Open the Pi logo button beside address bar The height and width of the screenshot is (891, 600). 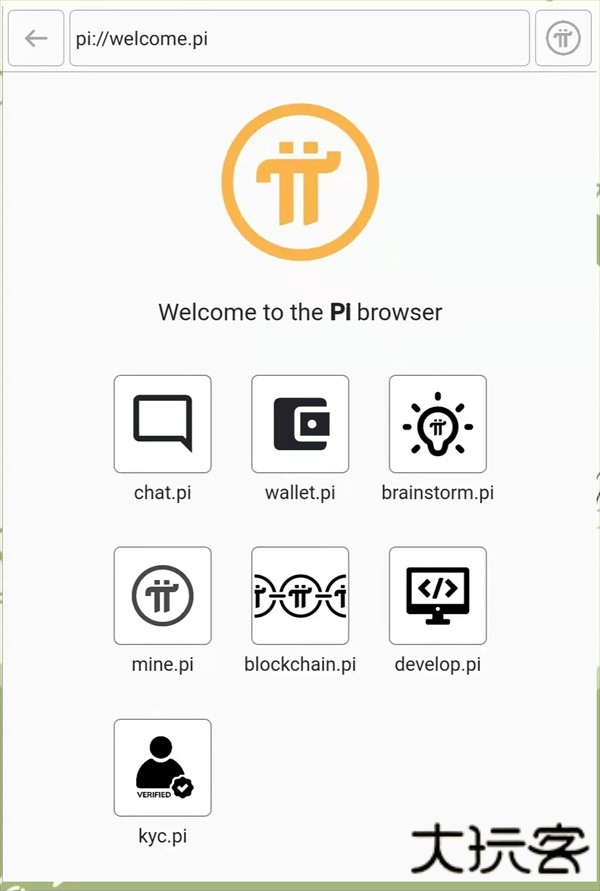click(x=563, y=39)
